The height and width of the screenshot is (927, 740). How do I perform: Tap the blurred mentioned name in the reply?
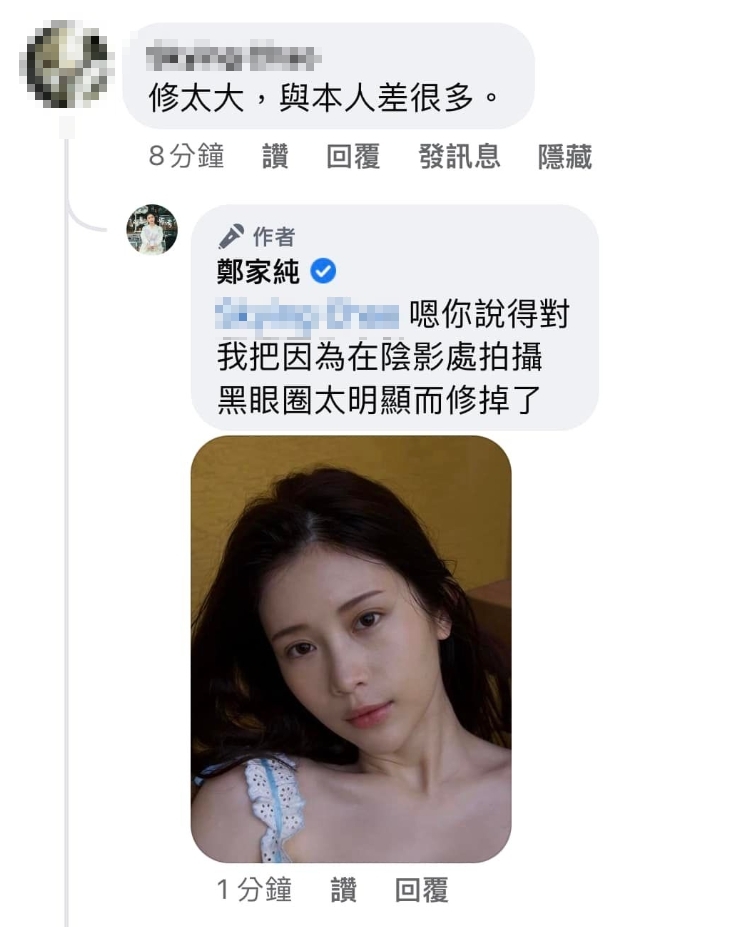pos(307,315)
